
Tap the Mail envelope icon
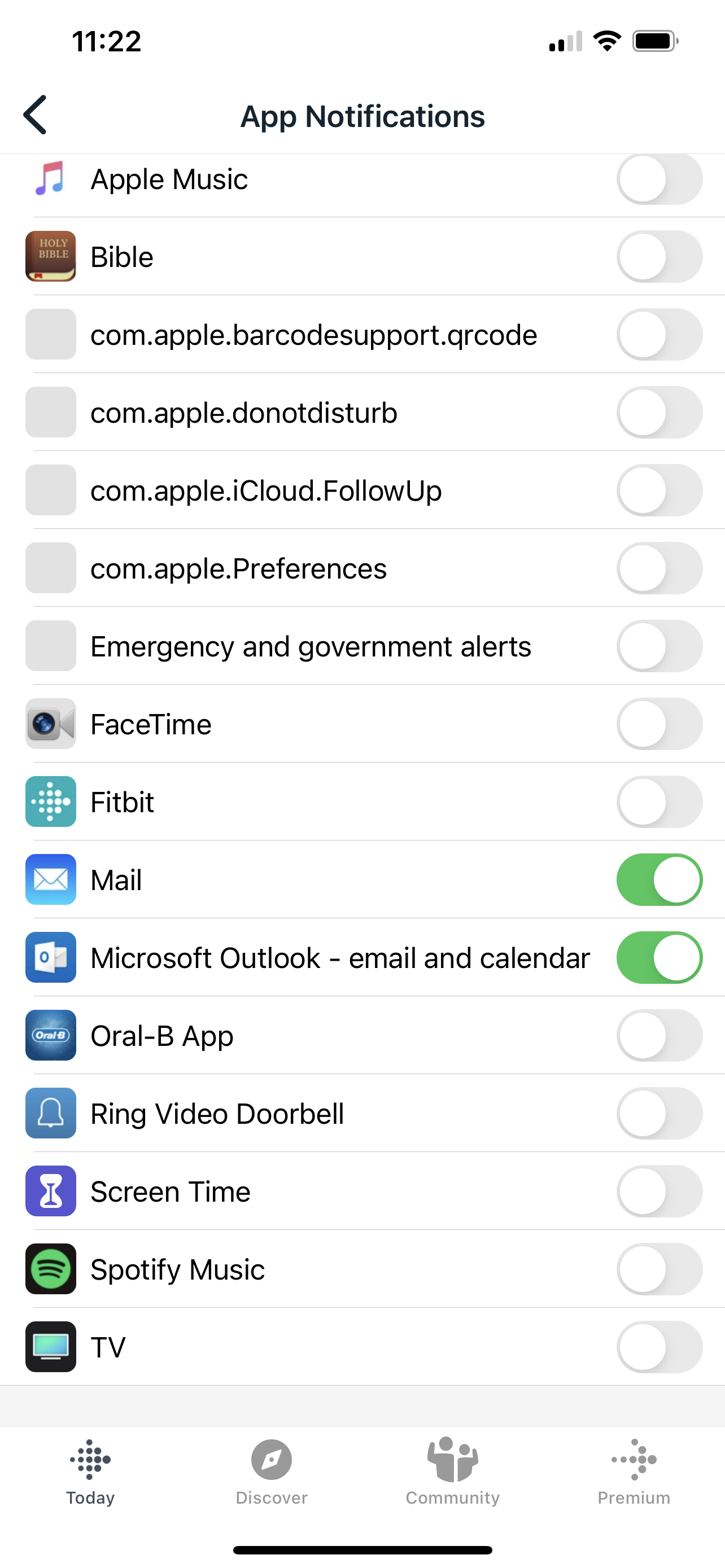(x=50, y=879)
